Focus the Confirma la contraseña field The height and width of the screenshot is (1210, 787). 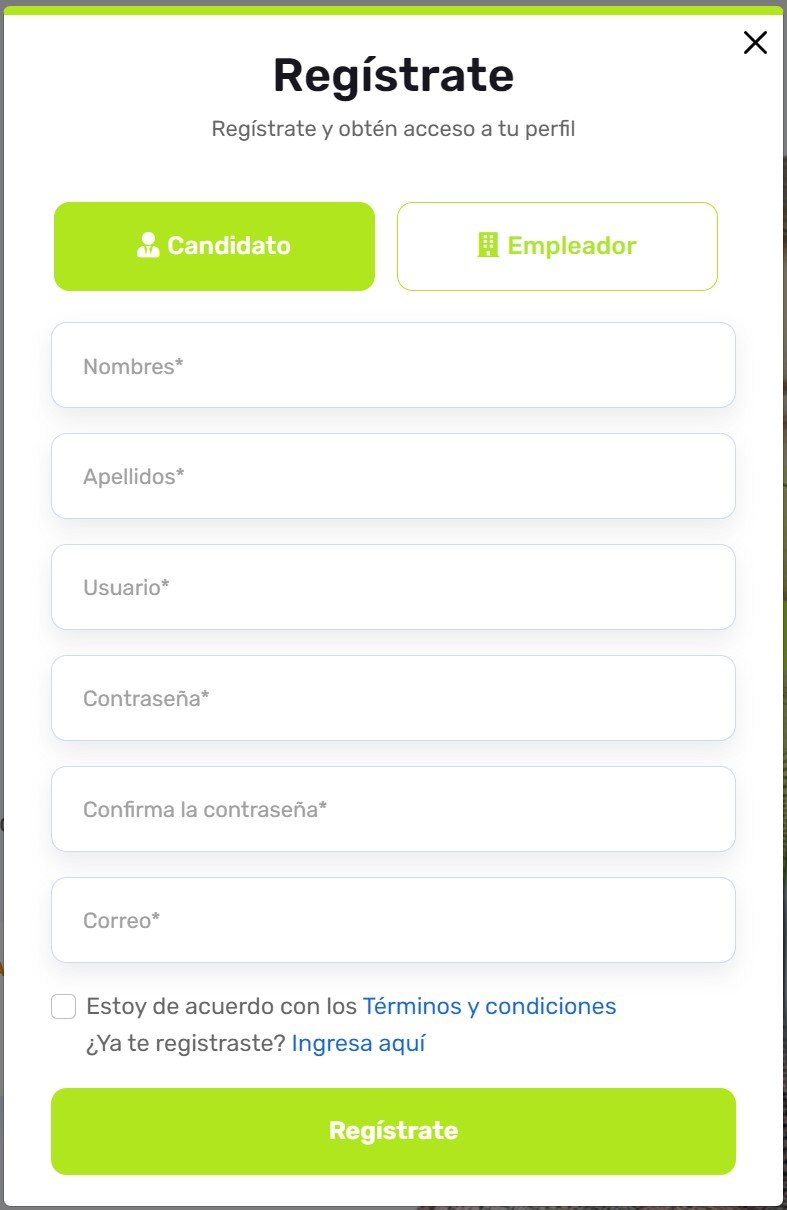point(393,809)
